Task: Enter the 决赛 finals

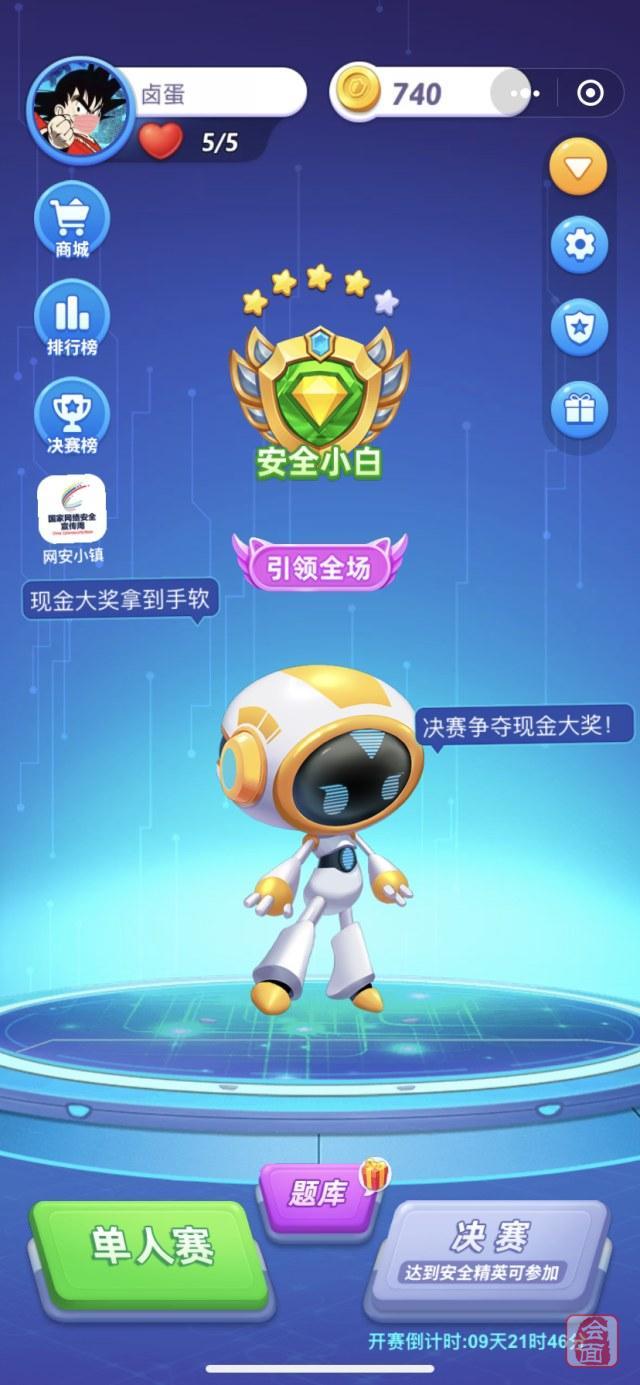Action: (x=490, y=1250)
